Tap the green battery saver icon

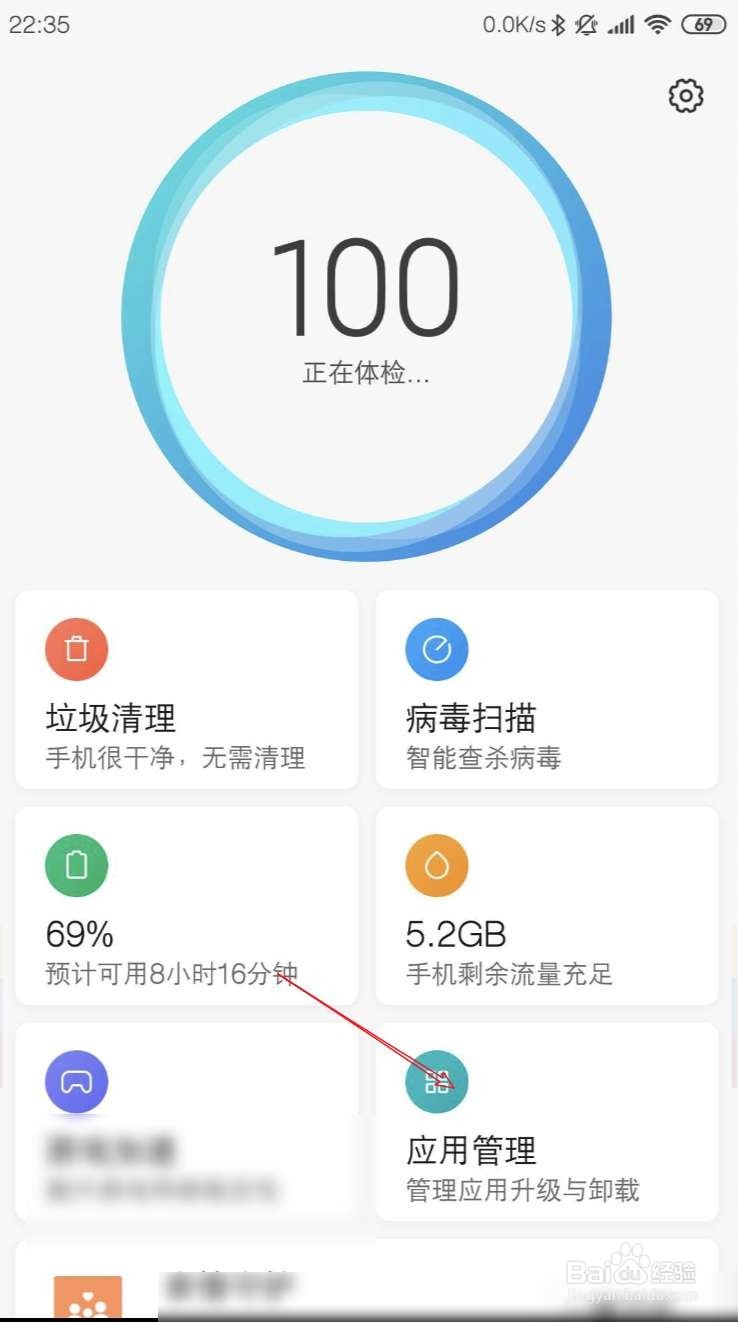(77, 865)
